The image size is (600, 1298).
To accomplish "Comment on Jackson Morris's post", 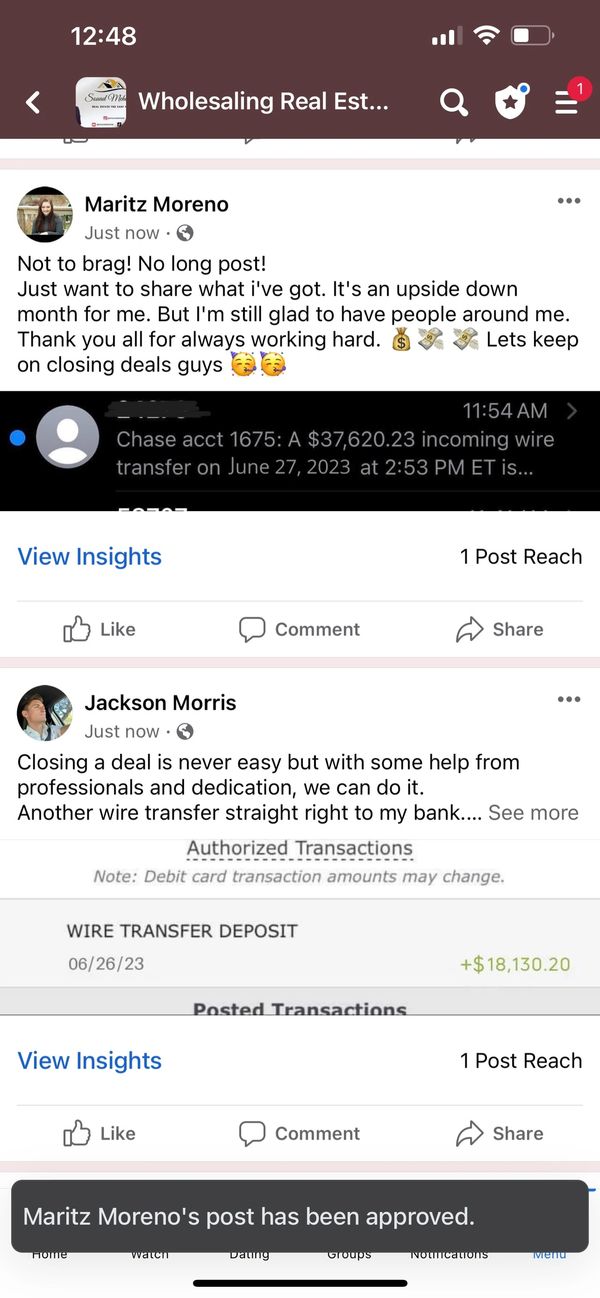I will click(x=300, y=1133).
